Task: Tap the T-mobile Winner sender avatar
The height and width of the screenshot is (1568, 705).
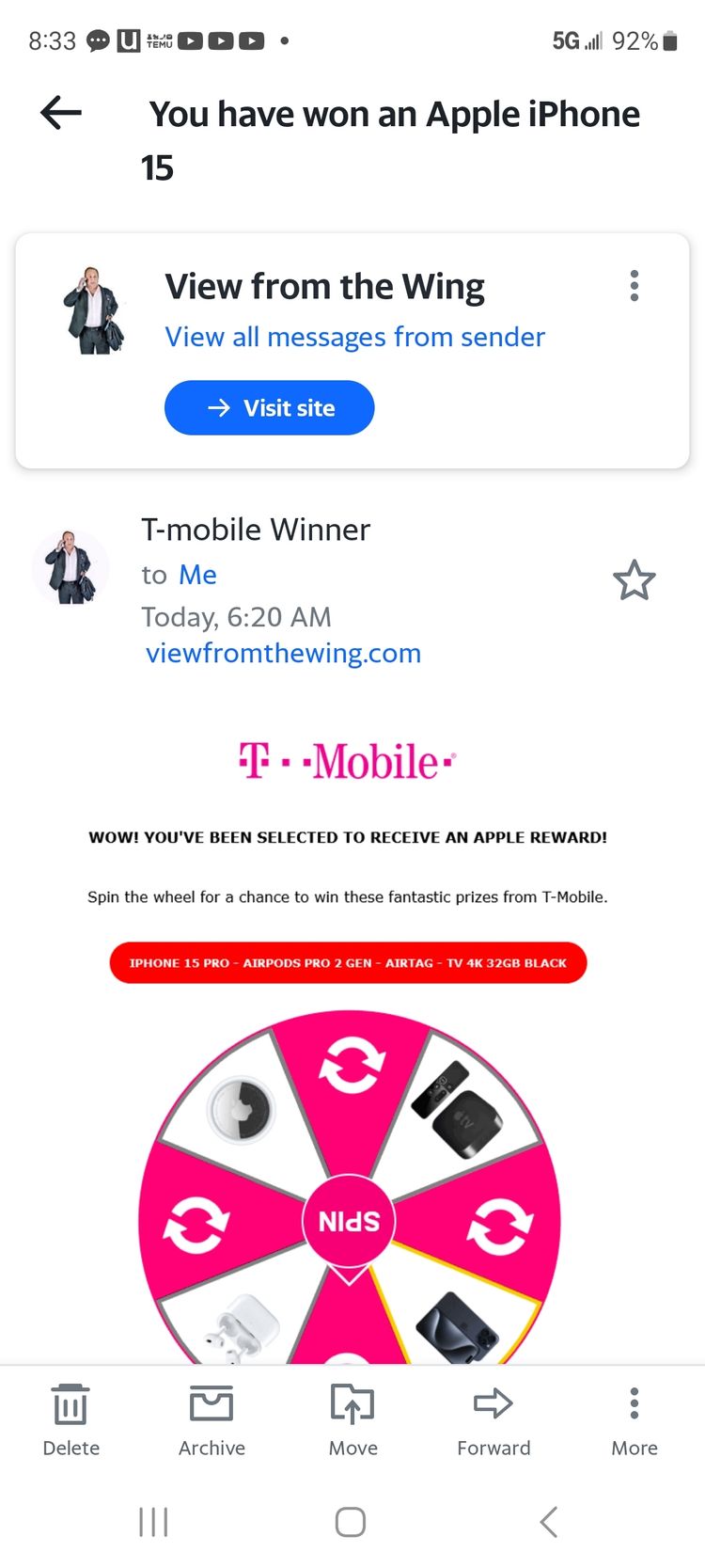Action: click(x=70, y=567)
